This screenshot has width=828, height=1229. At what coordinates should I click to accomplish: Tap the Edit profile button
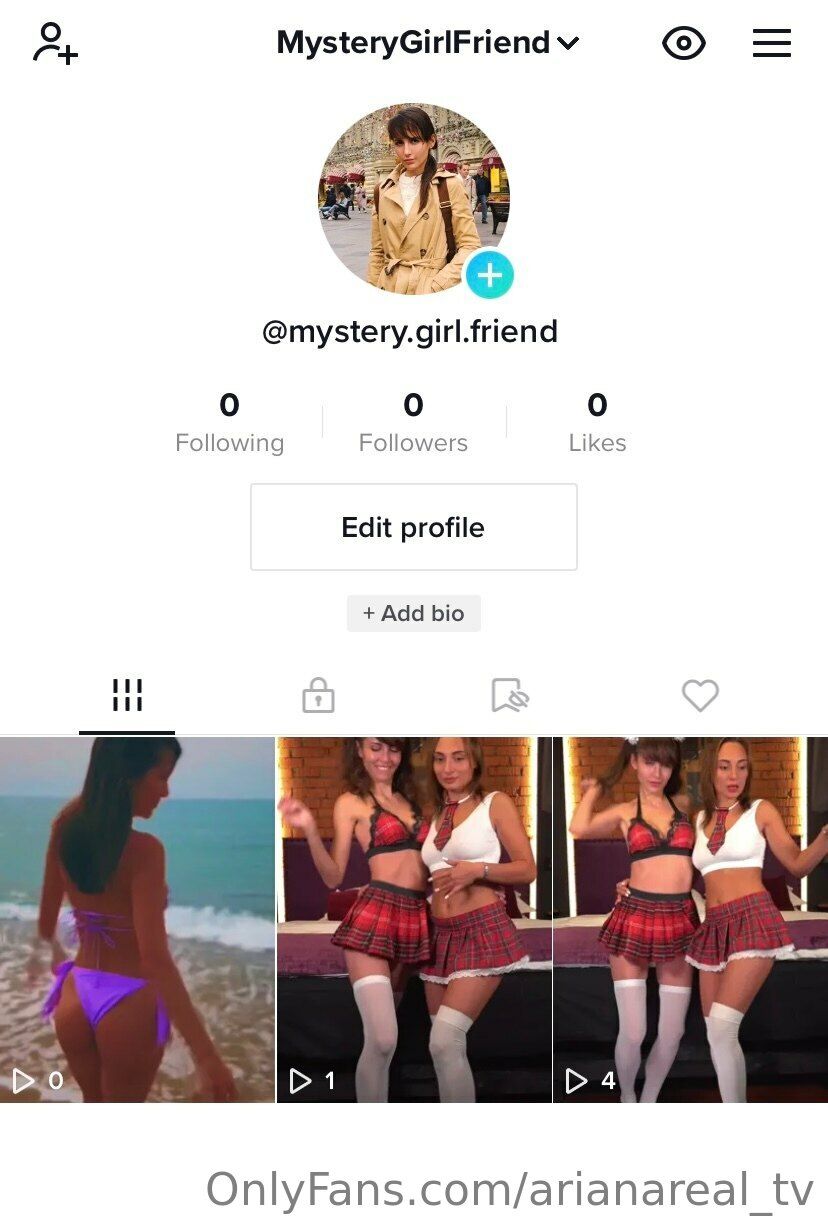(413, 527)
